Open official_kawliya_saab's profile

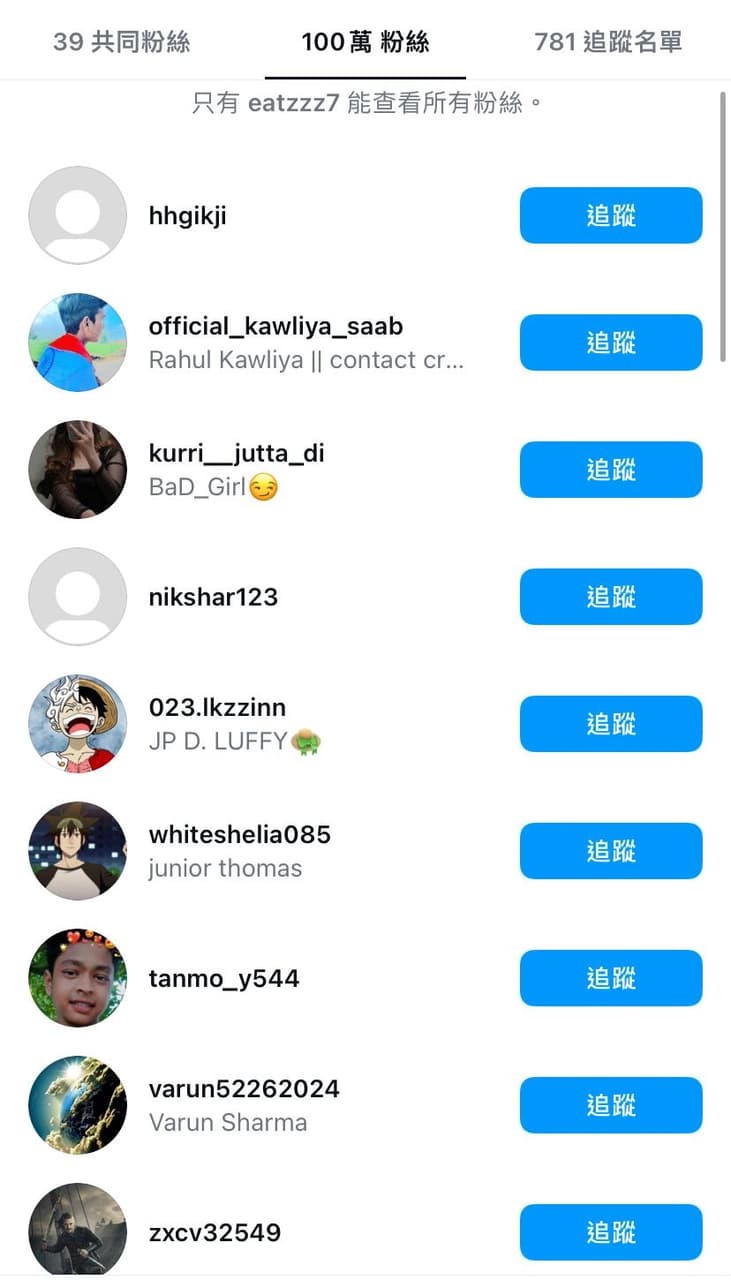275,327
